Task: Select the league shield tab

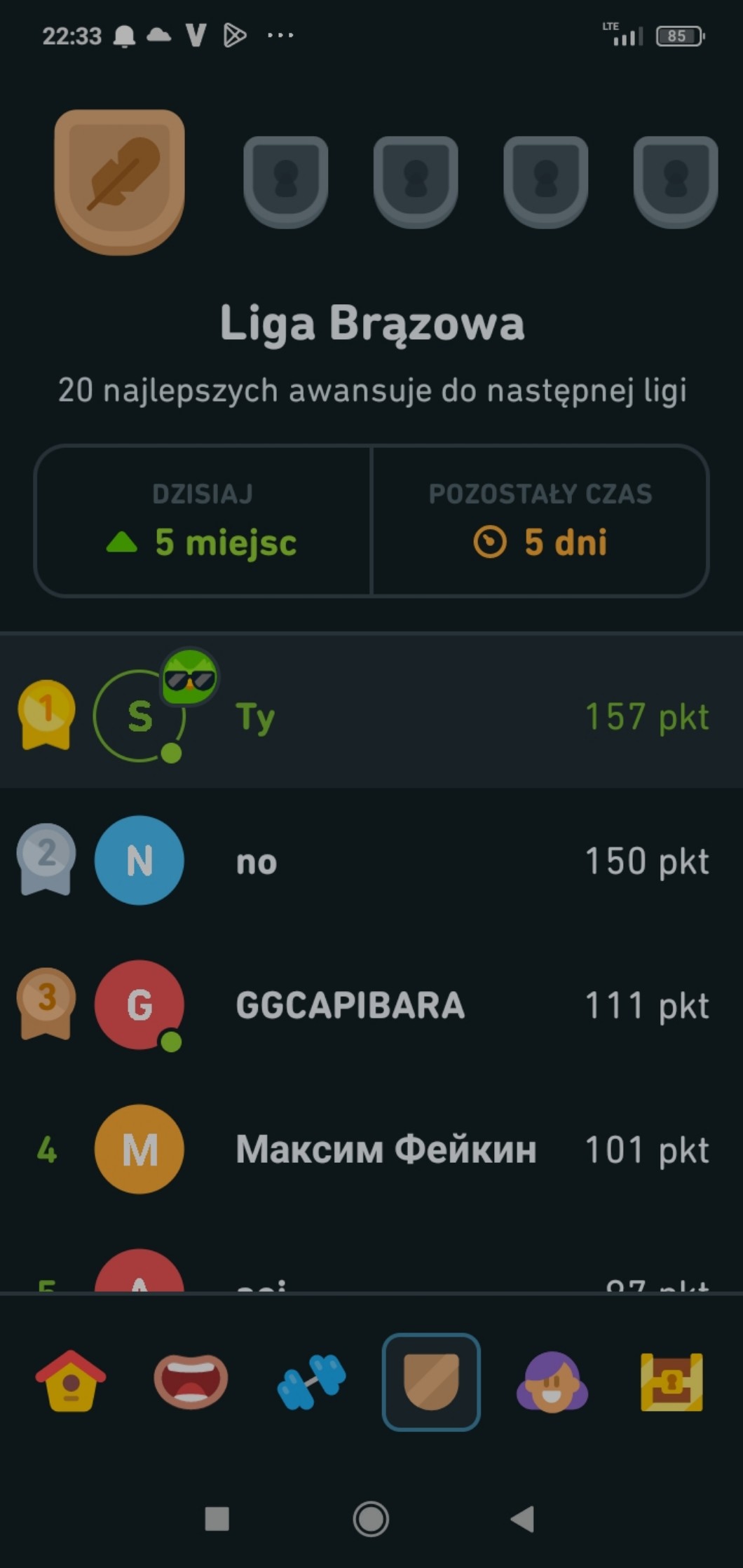Action: click(431, 1381)
